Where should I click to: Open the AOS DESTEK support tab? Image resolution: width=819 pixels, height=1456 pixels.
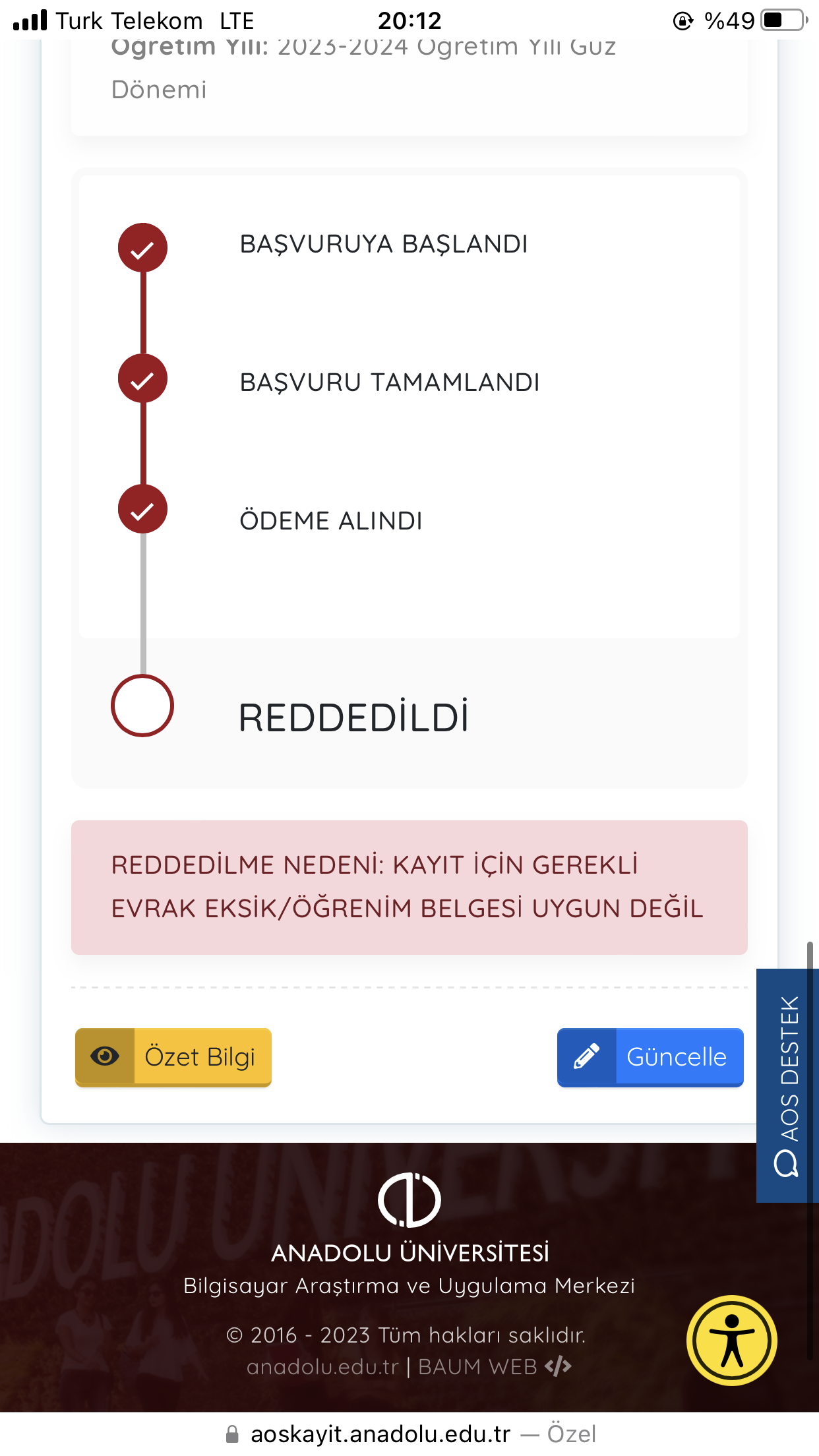(x=787, y=1085)
